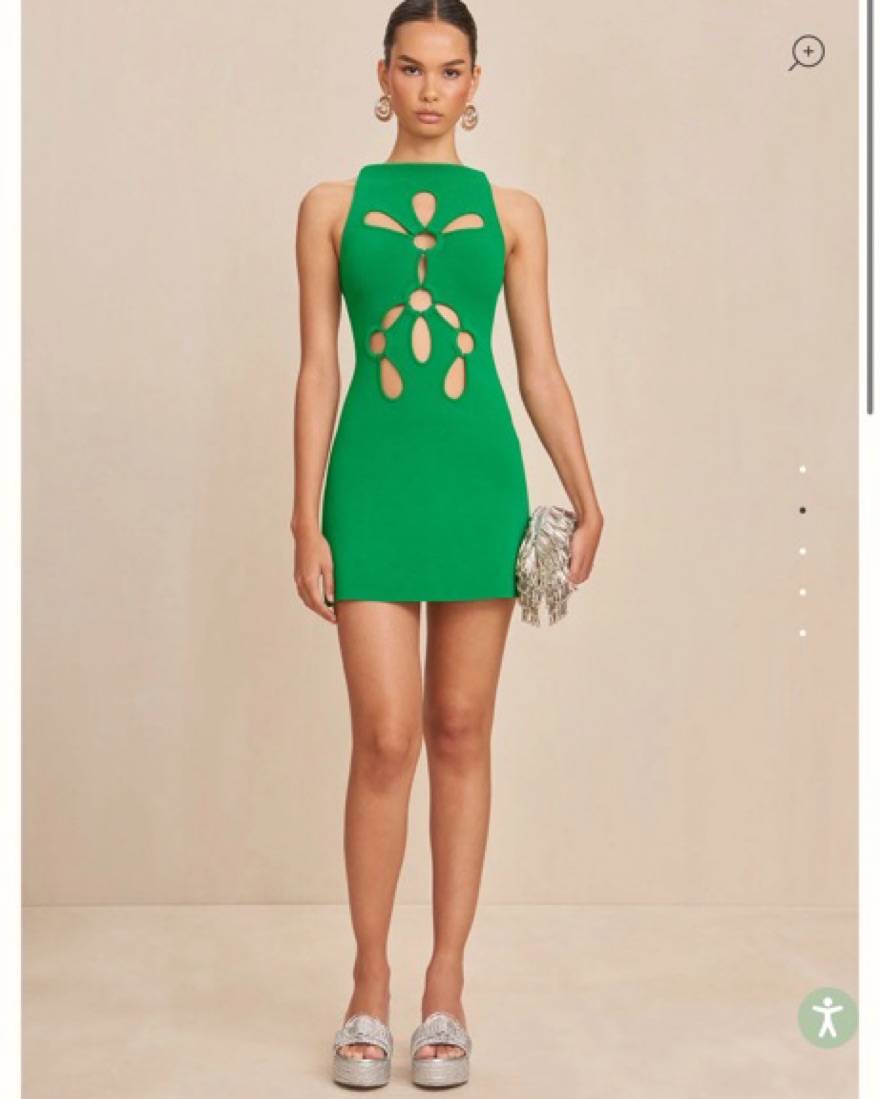Zoom in on the product photo

pos(806,52)
